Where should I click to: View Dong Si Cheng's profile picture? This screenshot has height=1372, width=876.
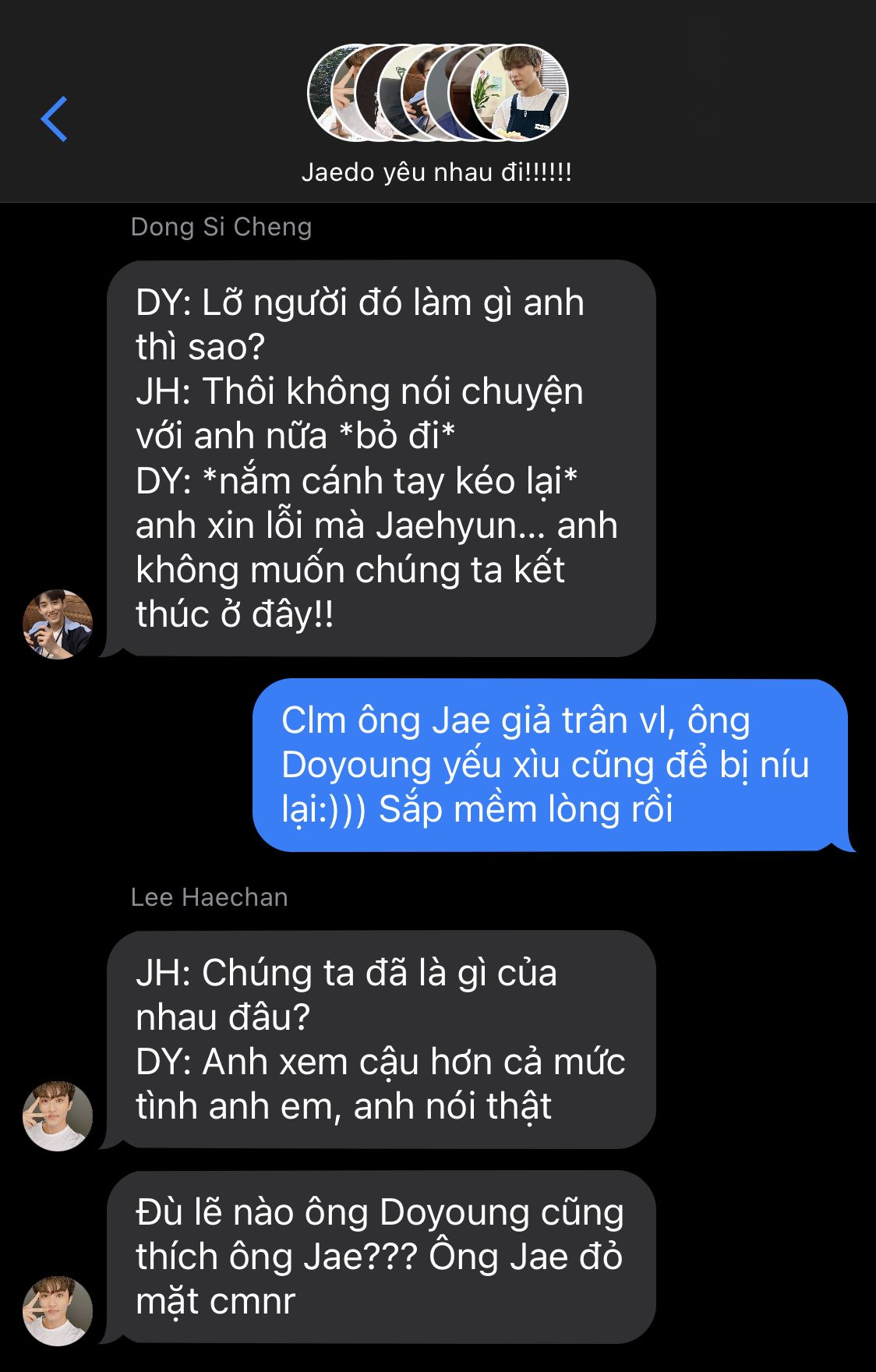(x=58, y=624)
